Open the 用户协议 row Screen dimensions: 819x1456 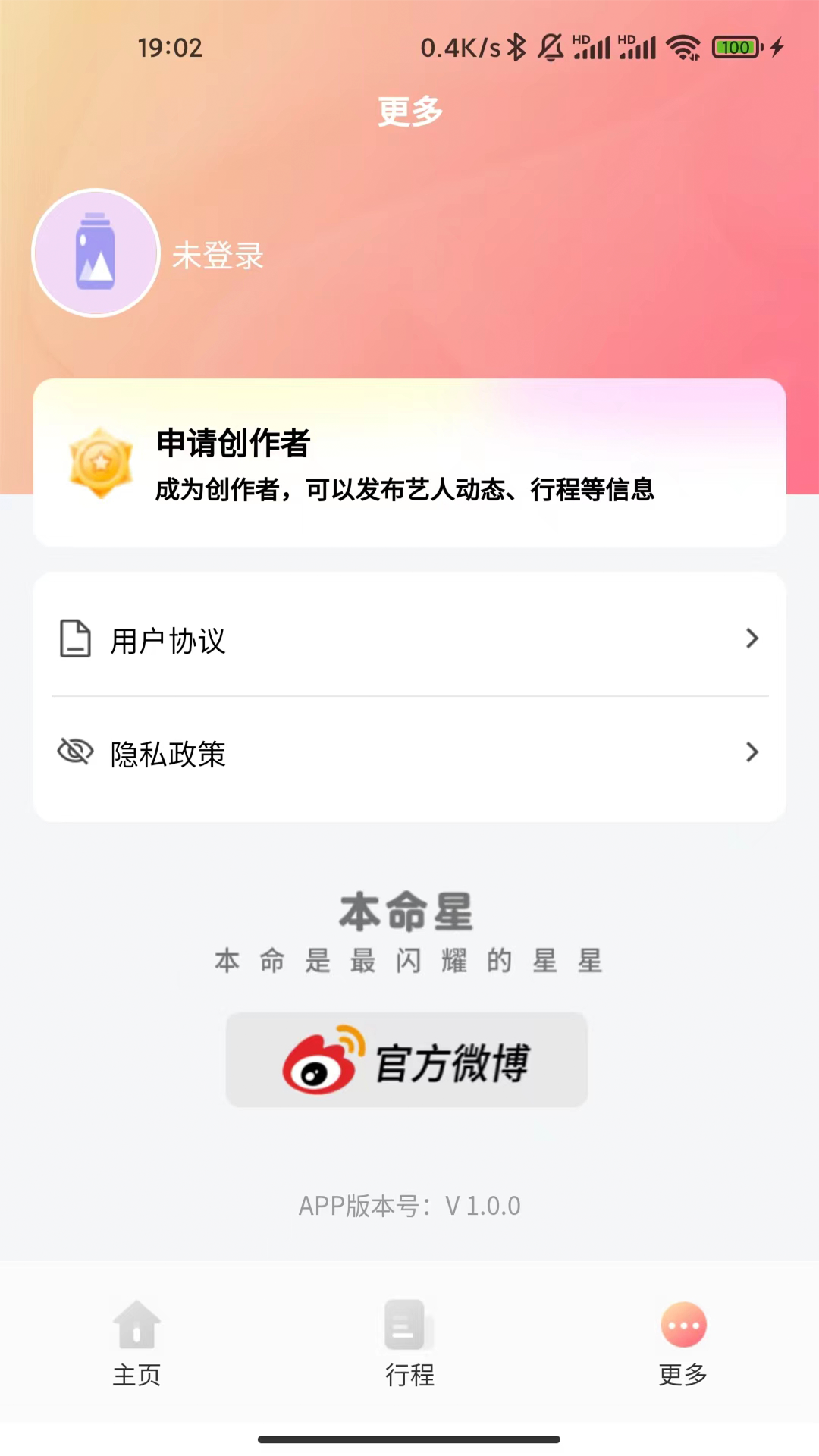pyautogui.click(x=409, y=639)
